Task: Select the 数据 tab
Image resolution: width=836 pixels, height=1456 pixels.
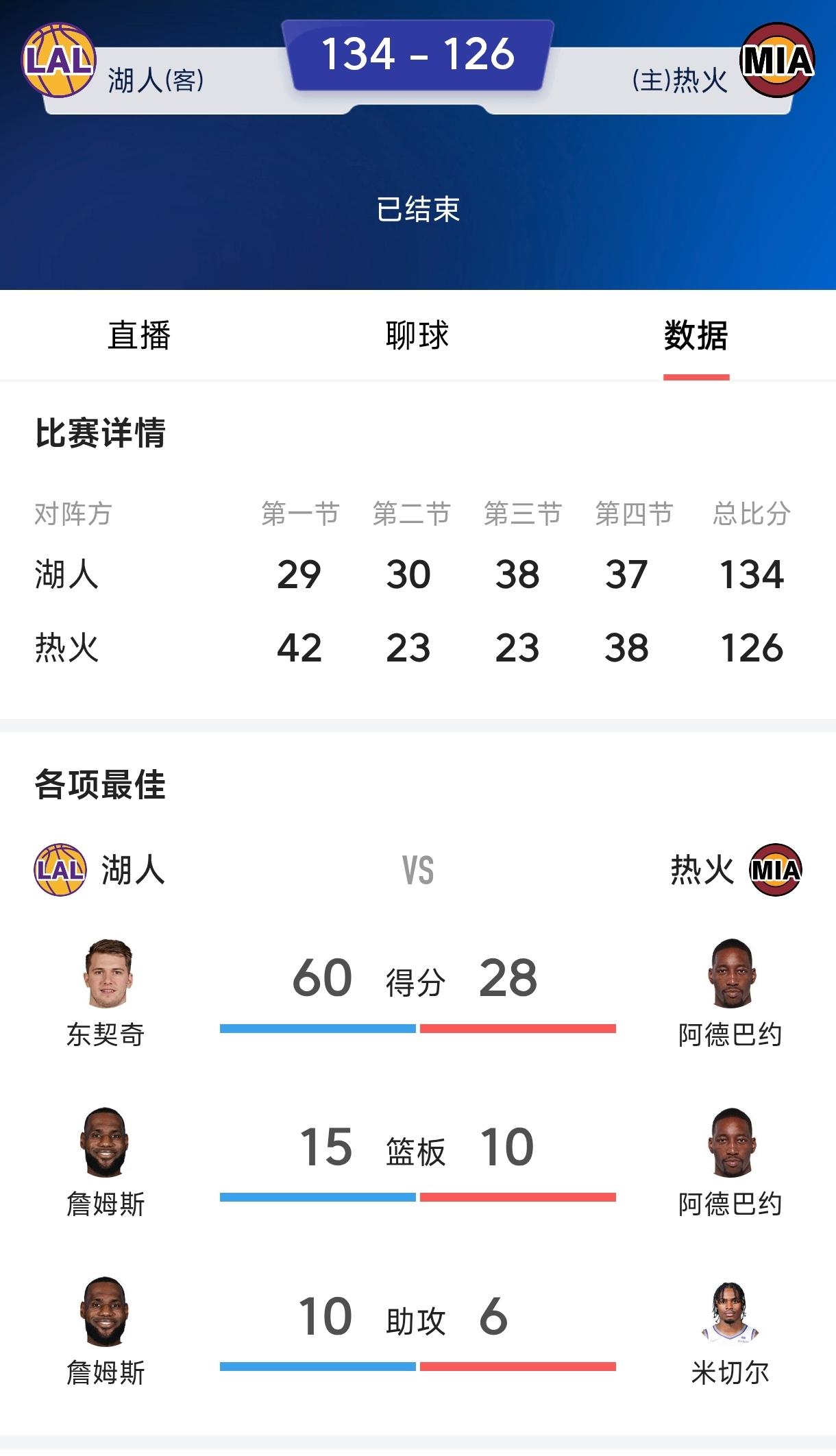Action: pyautogui.click(x=697, y=336)
